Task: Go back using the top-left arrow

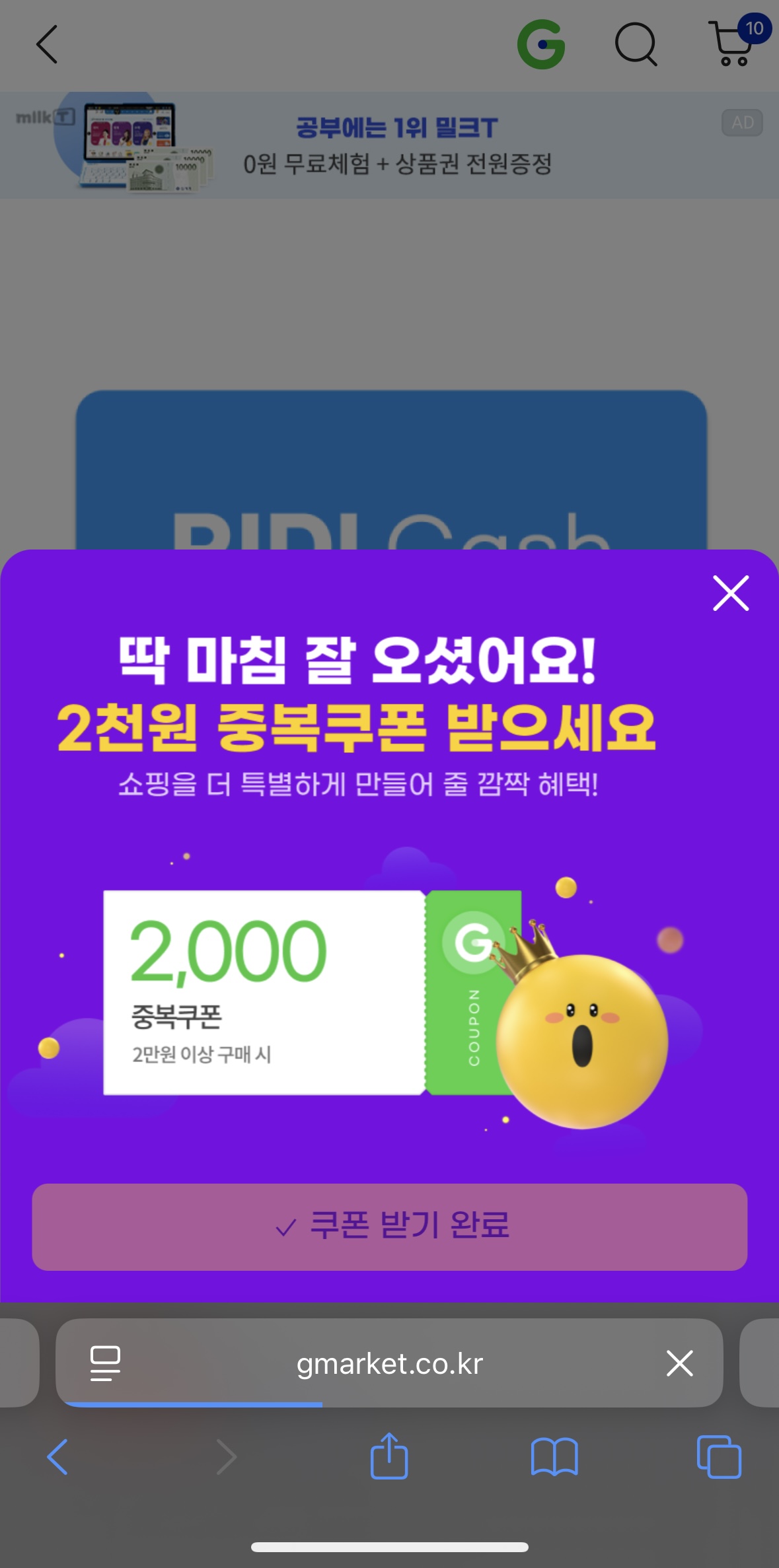Action: coord(47,45)
